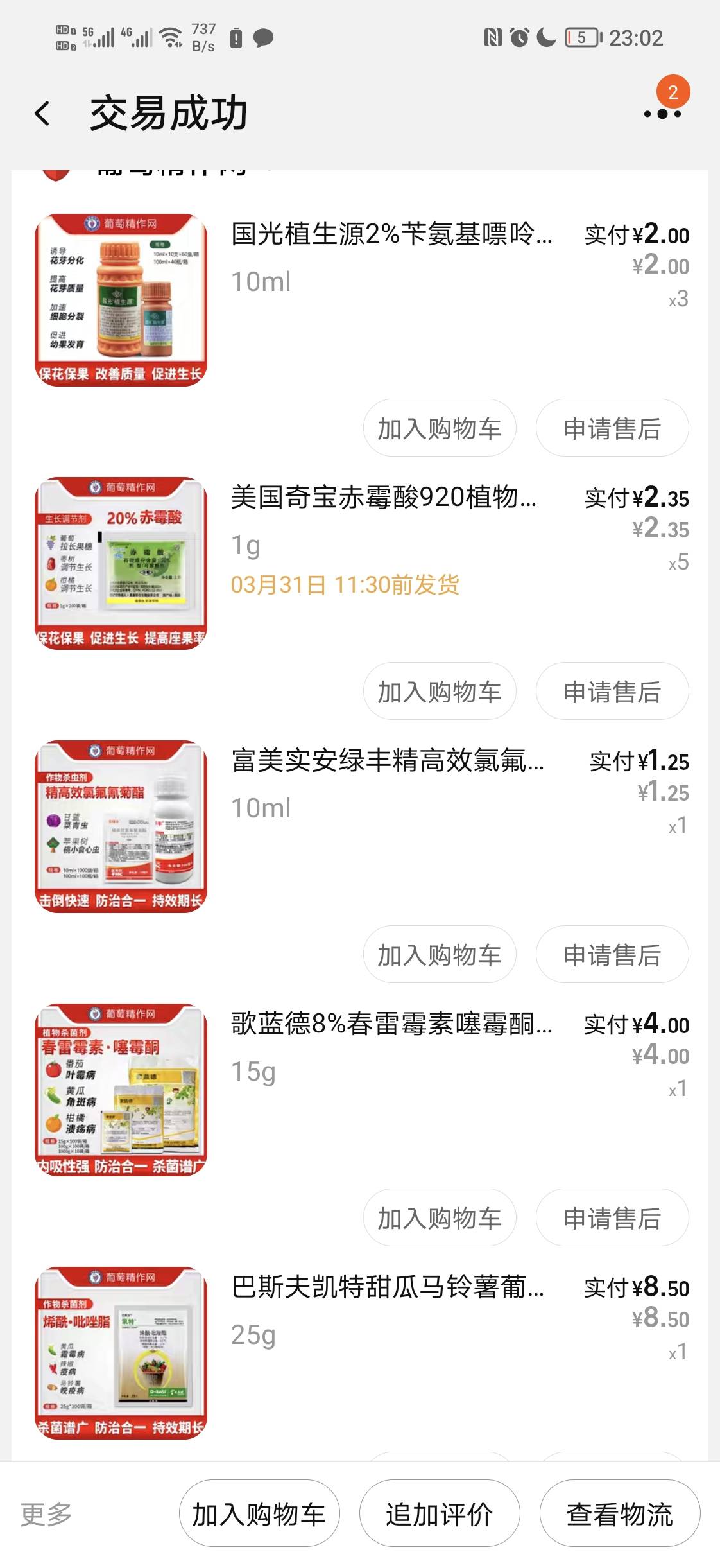The height and width of the screenshot is (1568, 720).
Task: Go back from the 交易成功 page
Action: (x=42, y=114)
